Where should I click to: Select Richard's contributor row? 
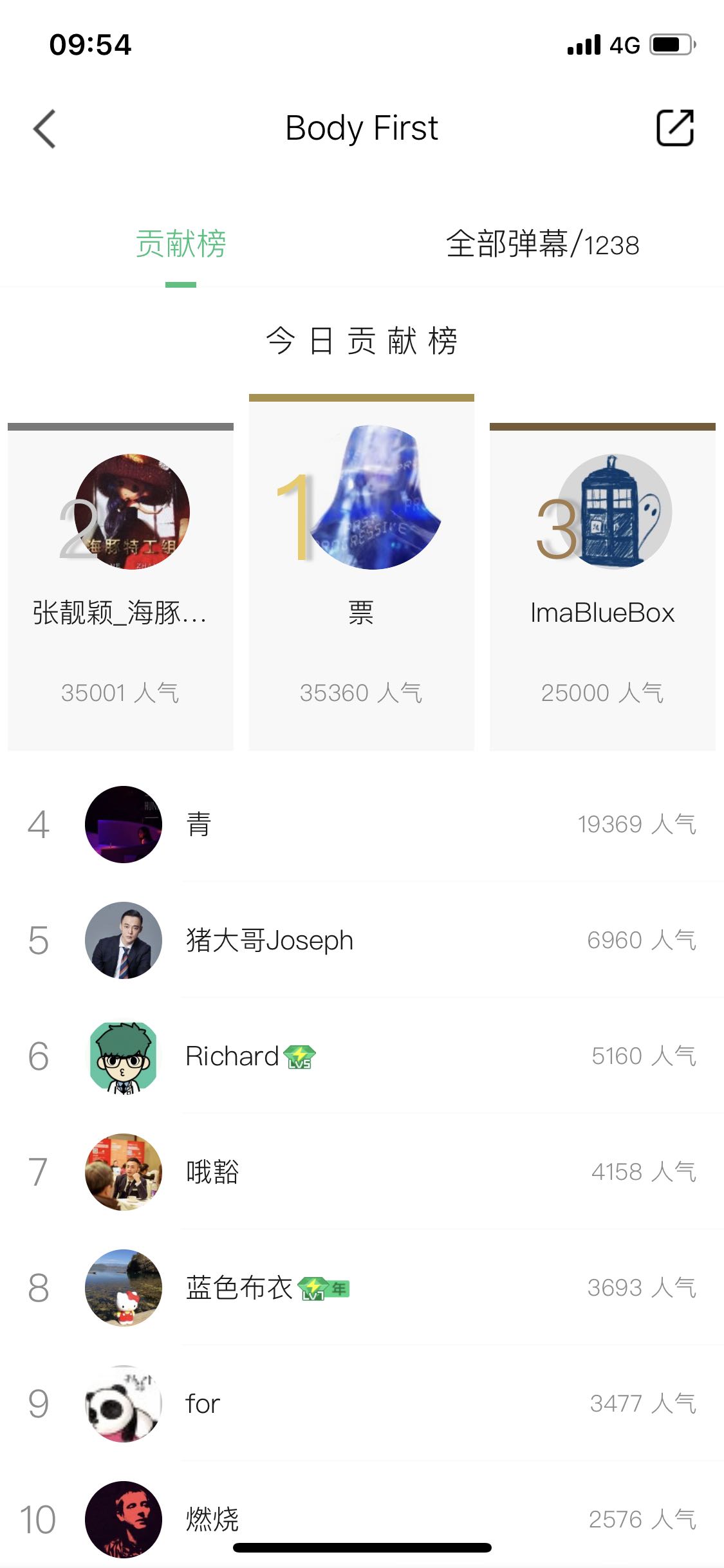pyautogui.click(x=362, y=1056)
